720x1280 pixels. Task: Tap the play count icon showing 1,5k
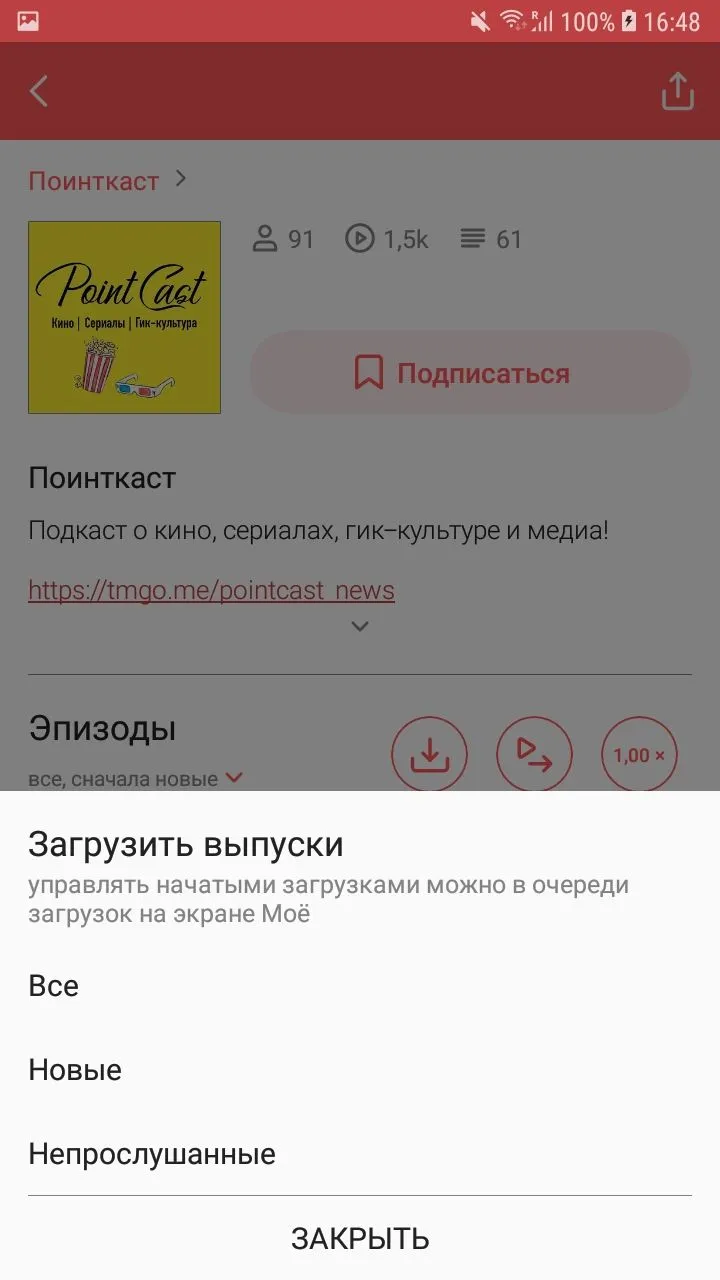(359, 239)
